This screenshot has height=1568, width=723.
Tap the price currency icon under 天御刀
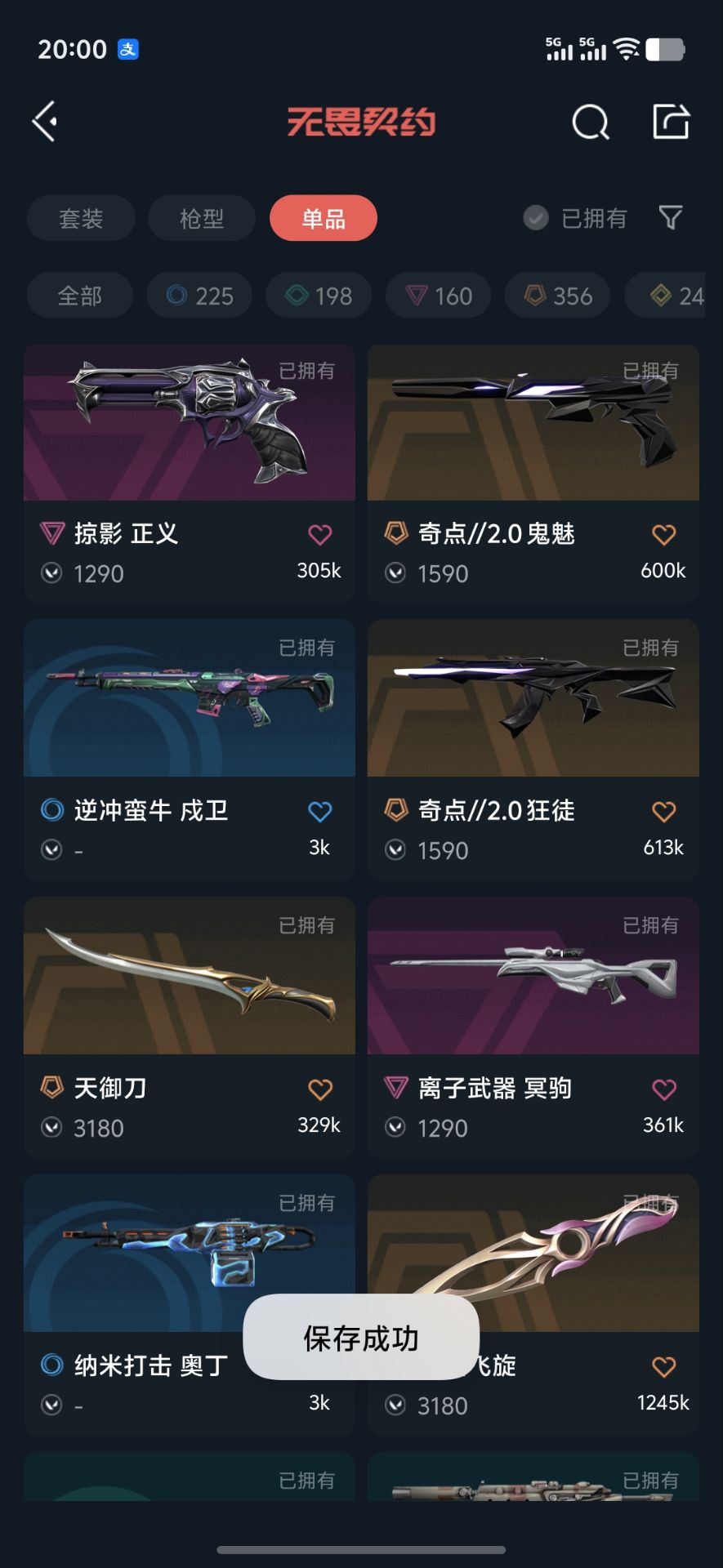tap(52, 1128)
